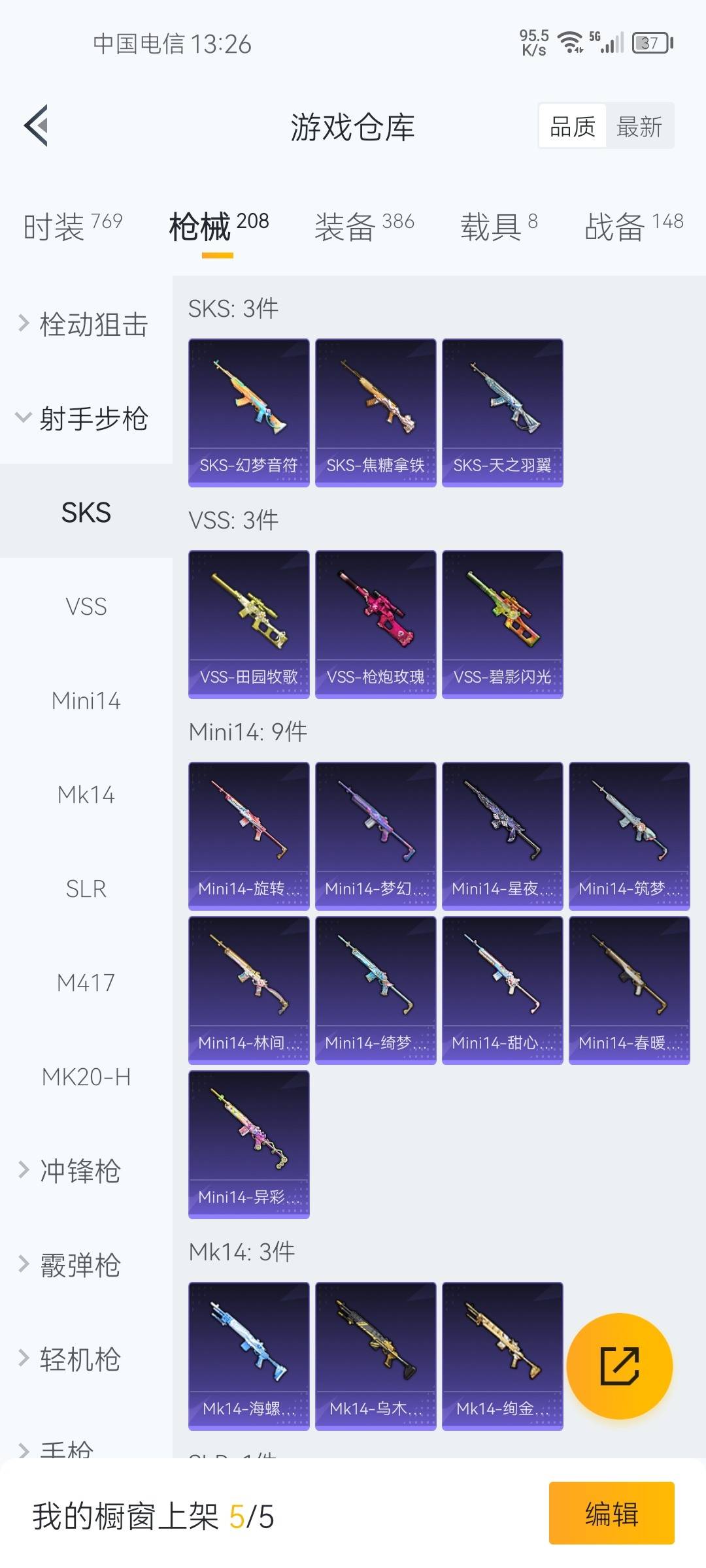Select M417 in the side list
Screen dimensions: 706x1568
(x=86, y=983)
